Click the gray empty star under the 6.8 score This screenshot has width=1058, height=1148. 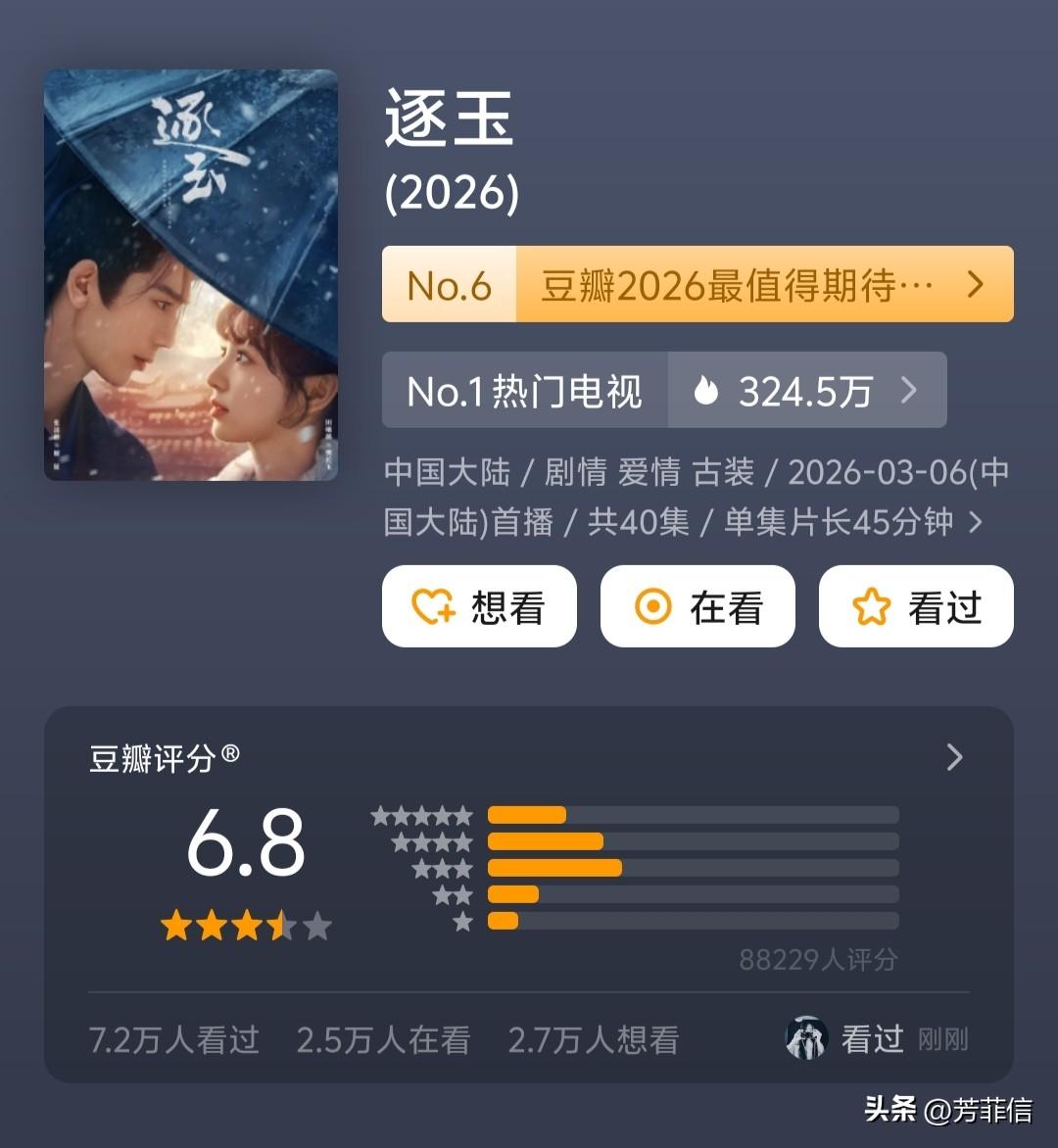pos(315,925)
